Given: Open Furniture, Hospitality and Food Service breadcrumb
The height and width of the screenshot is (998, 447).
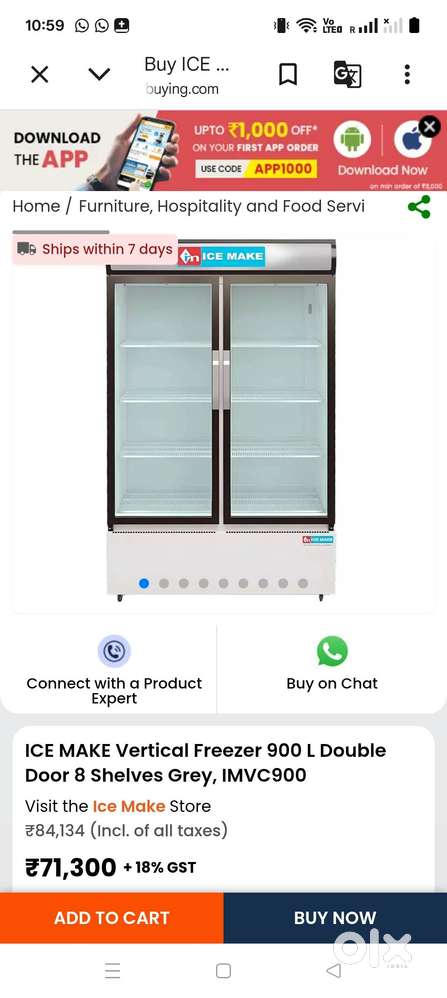Looking at the screenshot, I should pyautogui.click(x=222, y=206).
